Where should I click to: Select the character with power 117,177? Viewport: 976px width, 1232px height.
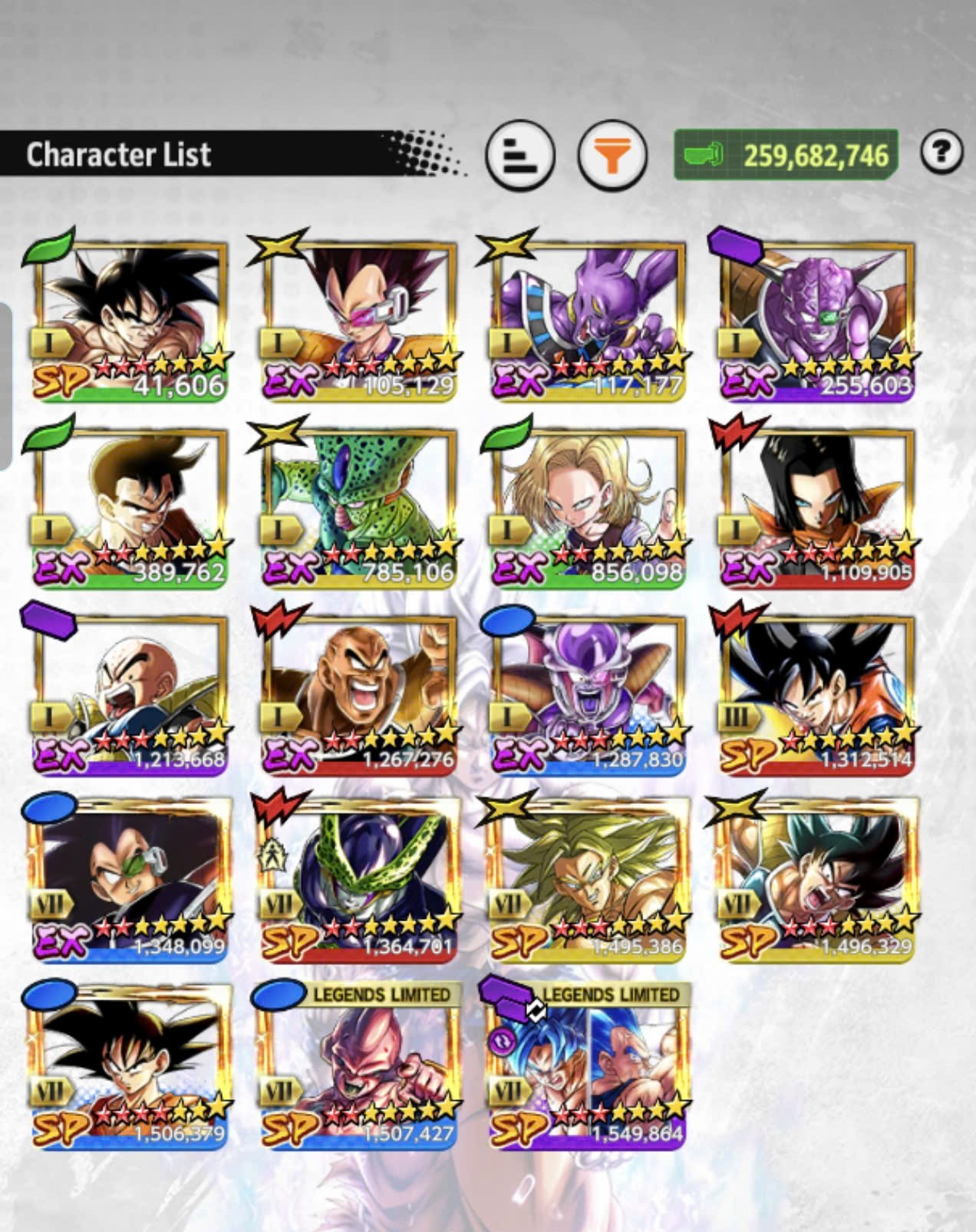coord(589,318)
